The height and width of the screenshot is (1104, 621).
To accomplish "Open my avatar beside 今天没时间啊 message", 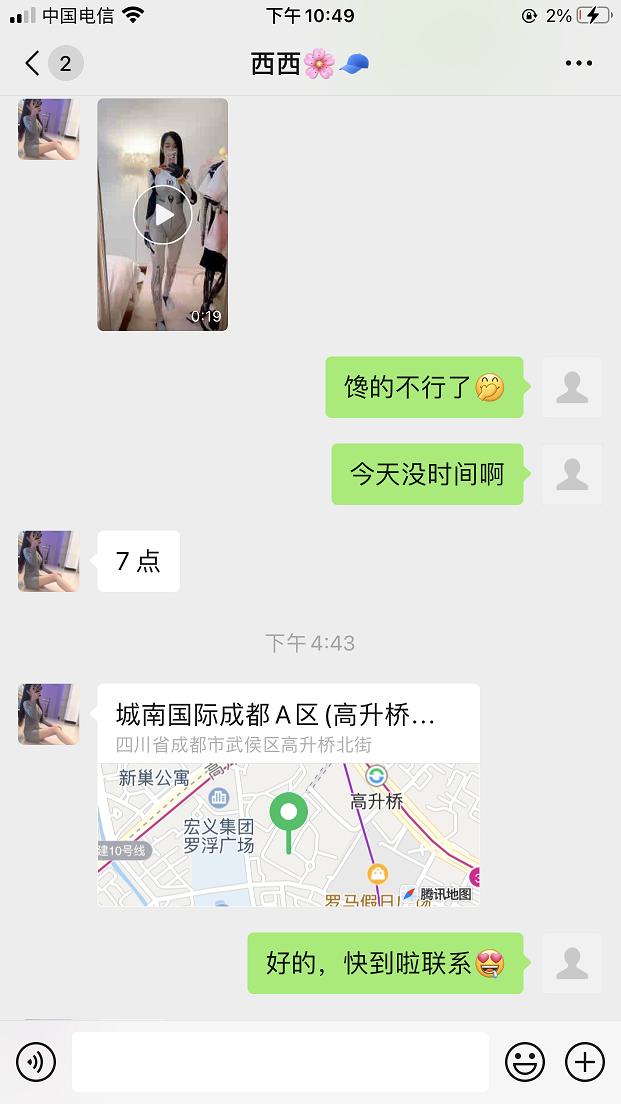I will [x=572, y=474].
